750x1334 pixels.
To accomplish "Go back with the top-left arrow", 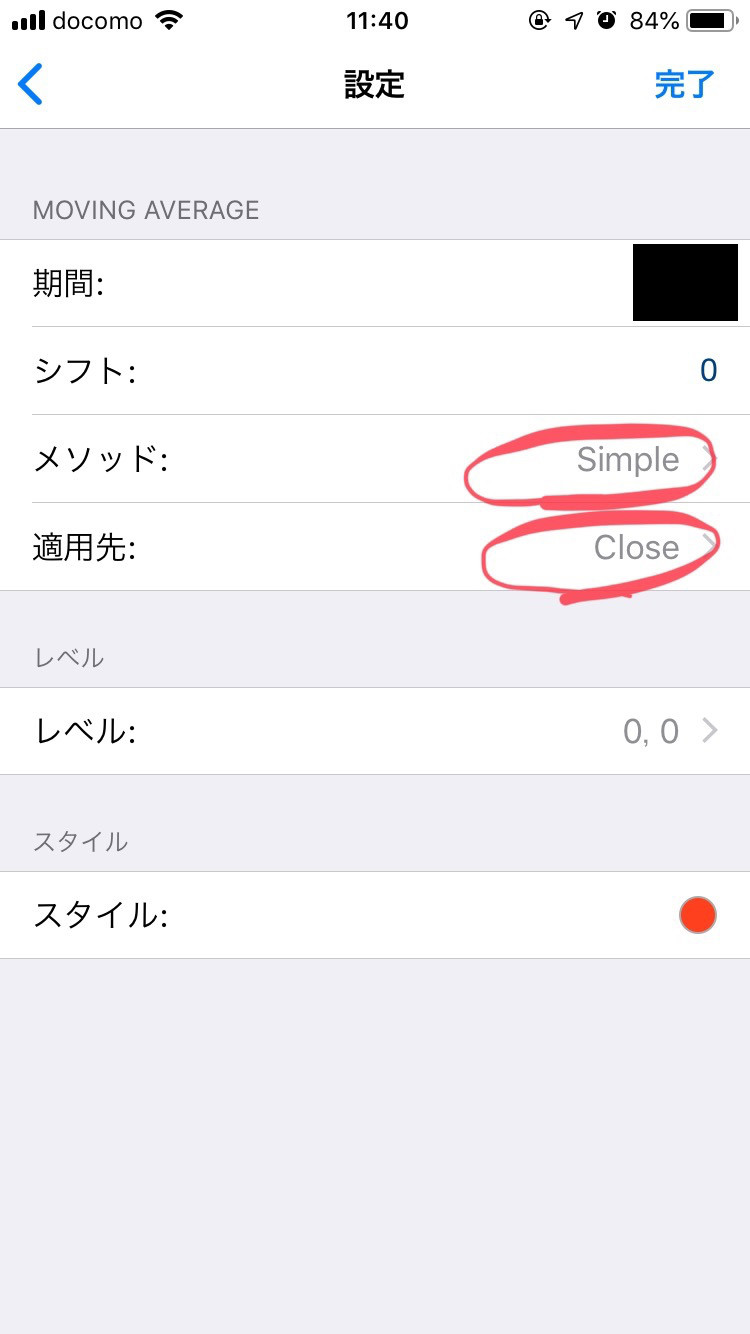I will tap(31, 84).
